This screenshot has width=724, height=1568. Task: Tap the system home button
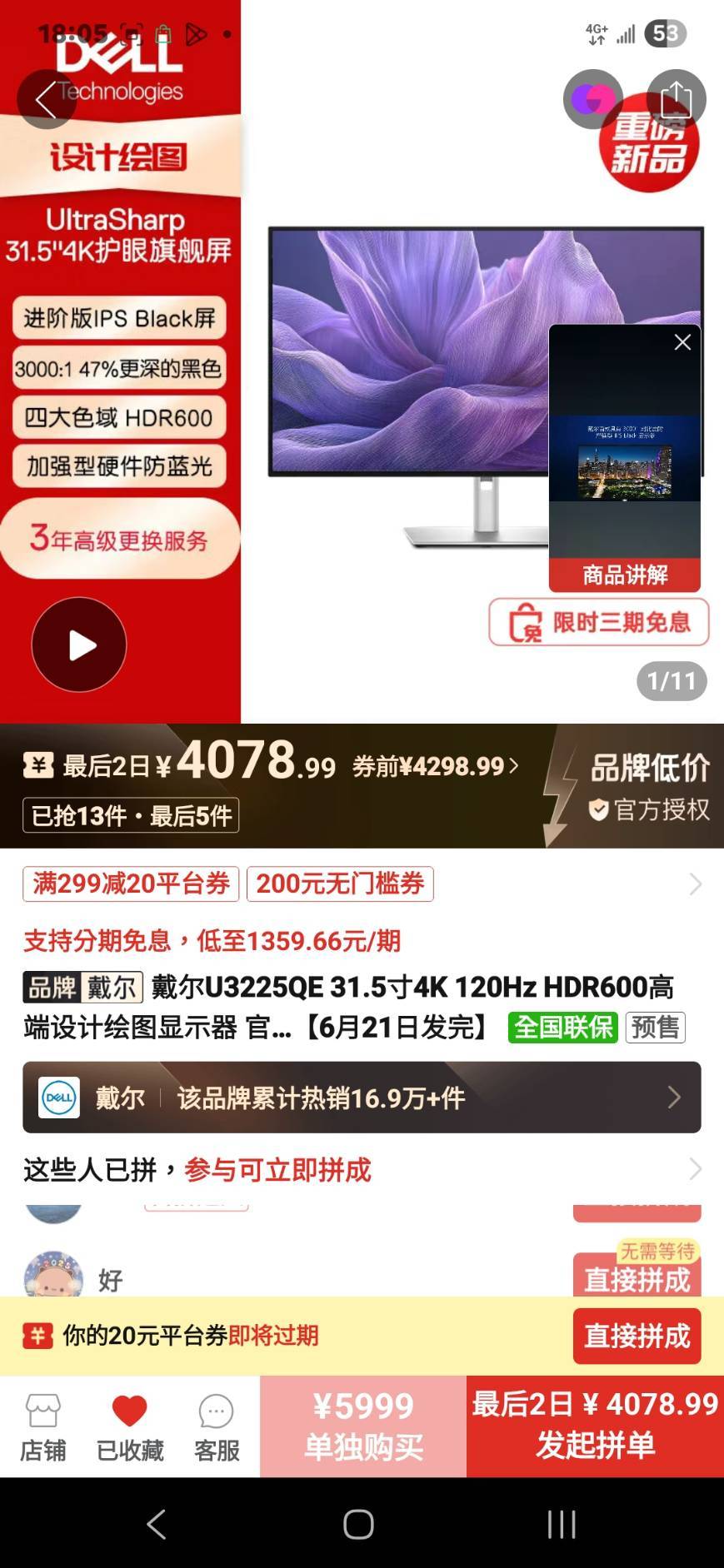(x=358, y=1525)
